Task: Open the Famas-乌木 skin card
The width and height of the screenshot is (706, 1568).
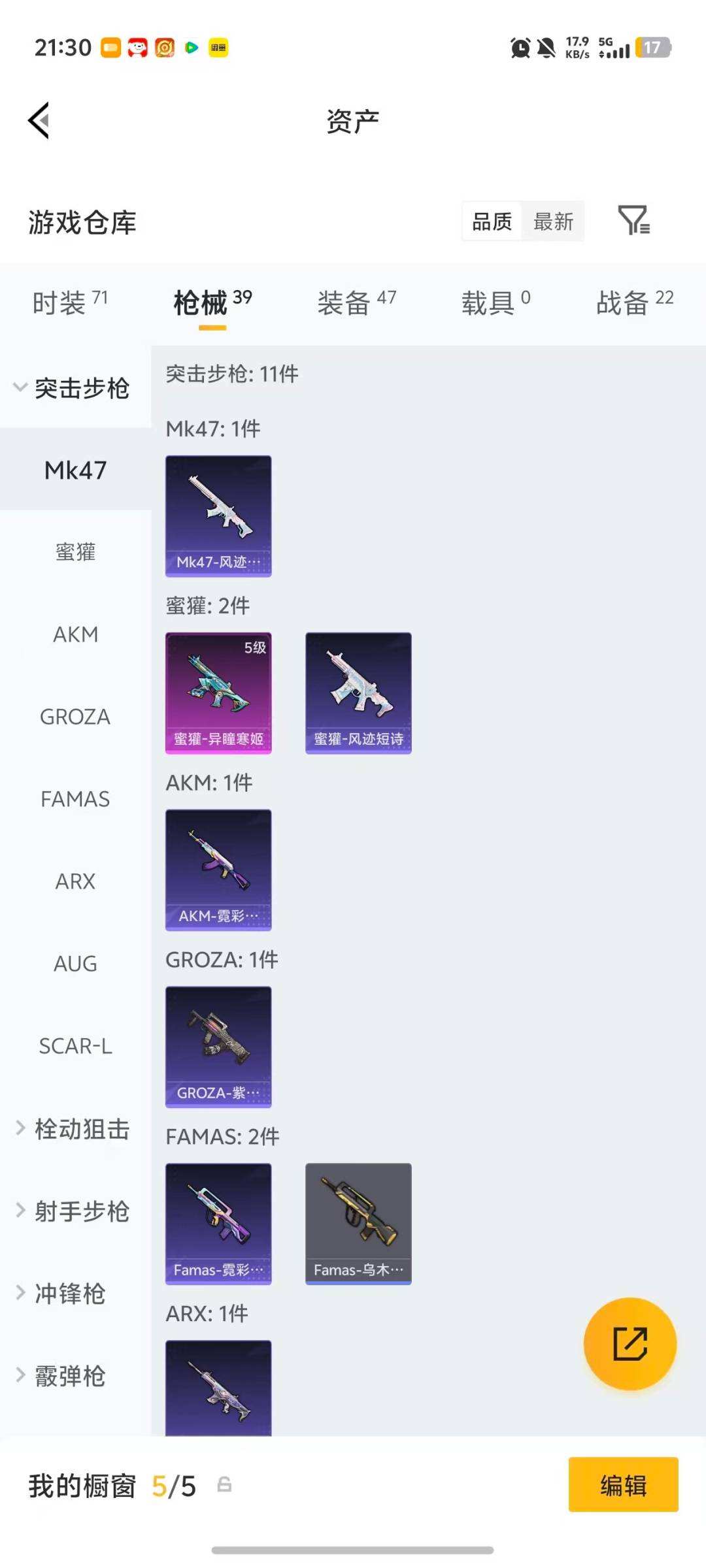Action: 358,1223
